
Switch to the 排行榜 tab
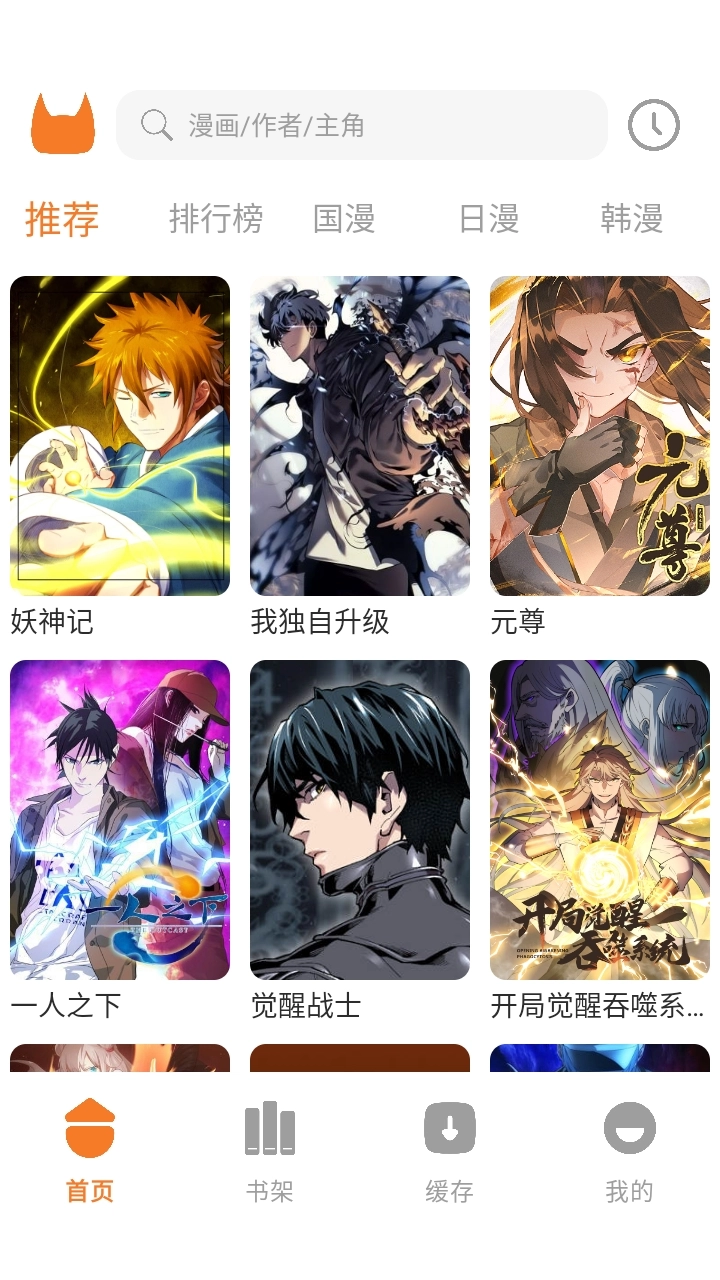point(216,218)
